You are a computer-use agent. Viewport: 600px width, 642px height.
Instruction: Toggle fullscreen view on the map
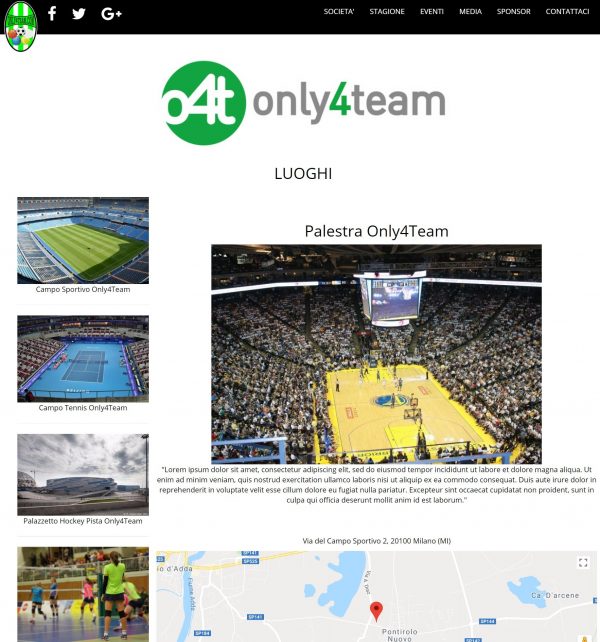[583, 563]
